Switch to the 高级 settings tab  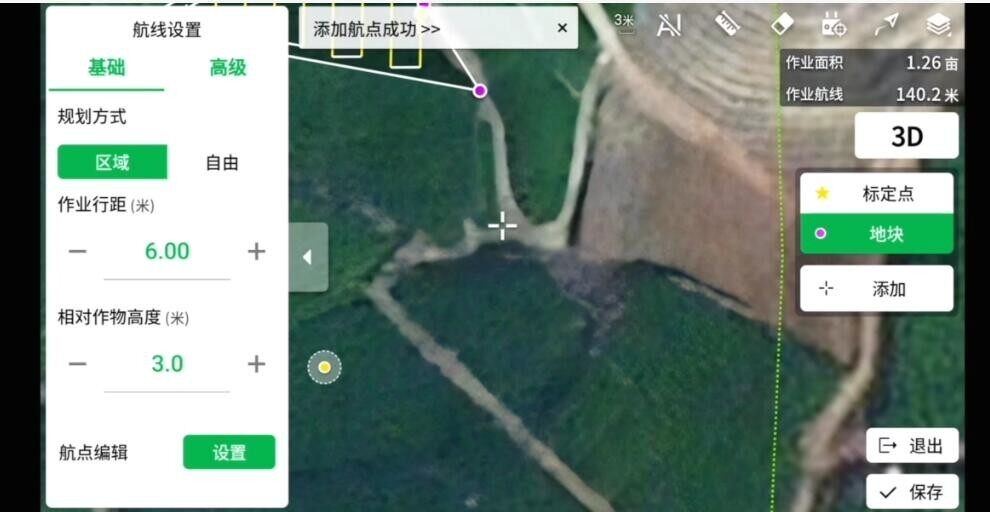[227, 68]
